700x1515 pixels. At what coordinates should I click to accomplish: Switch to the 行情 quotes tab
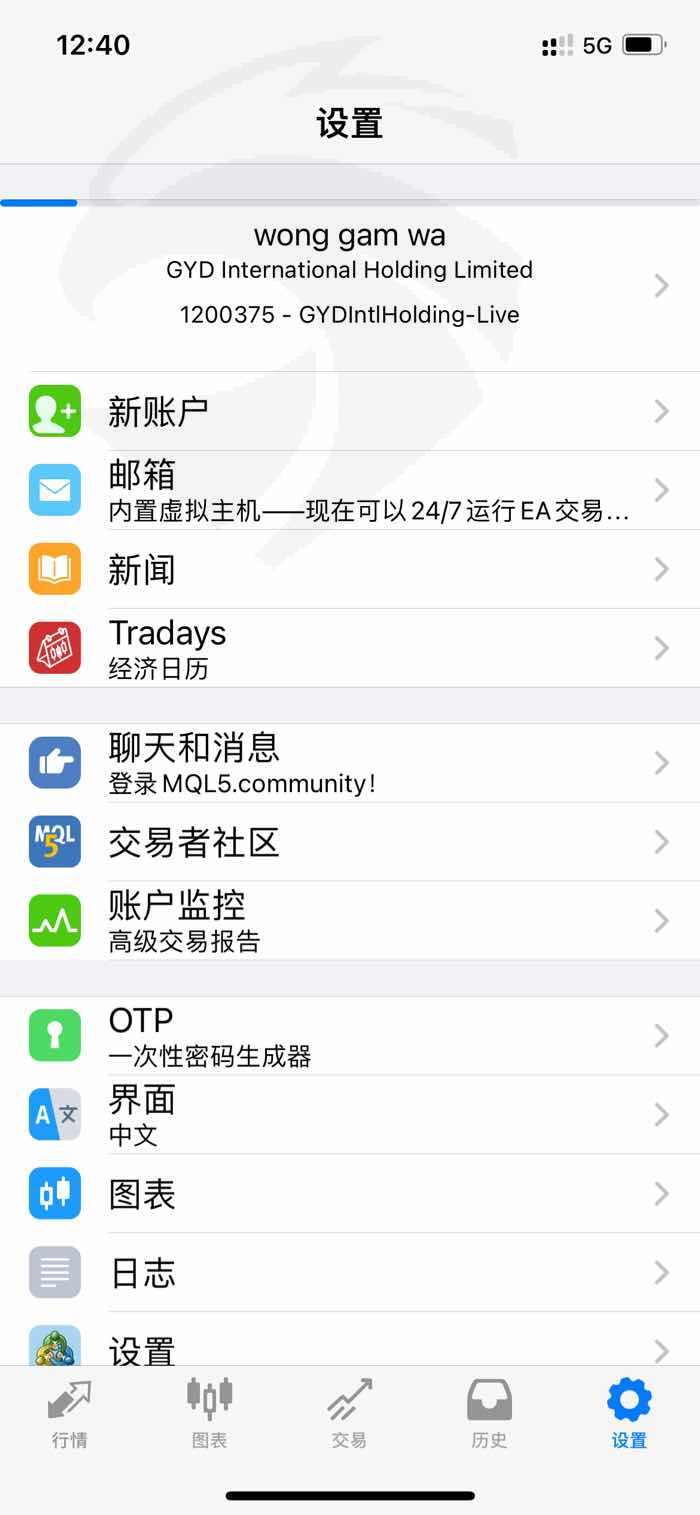(x=70, y=1413)
